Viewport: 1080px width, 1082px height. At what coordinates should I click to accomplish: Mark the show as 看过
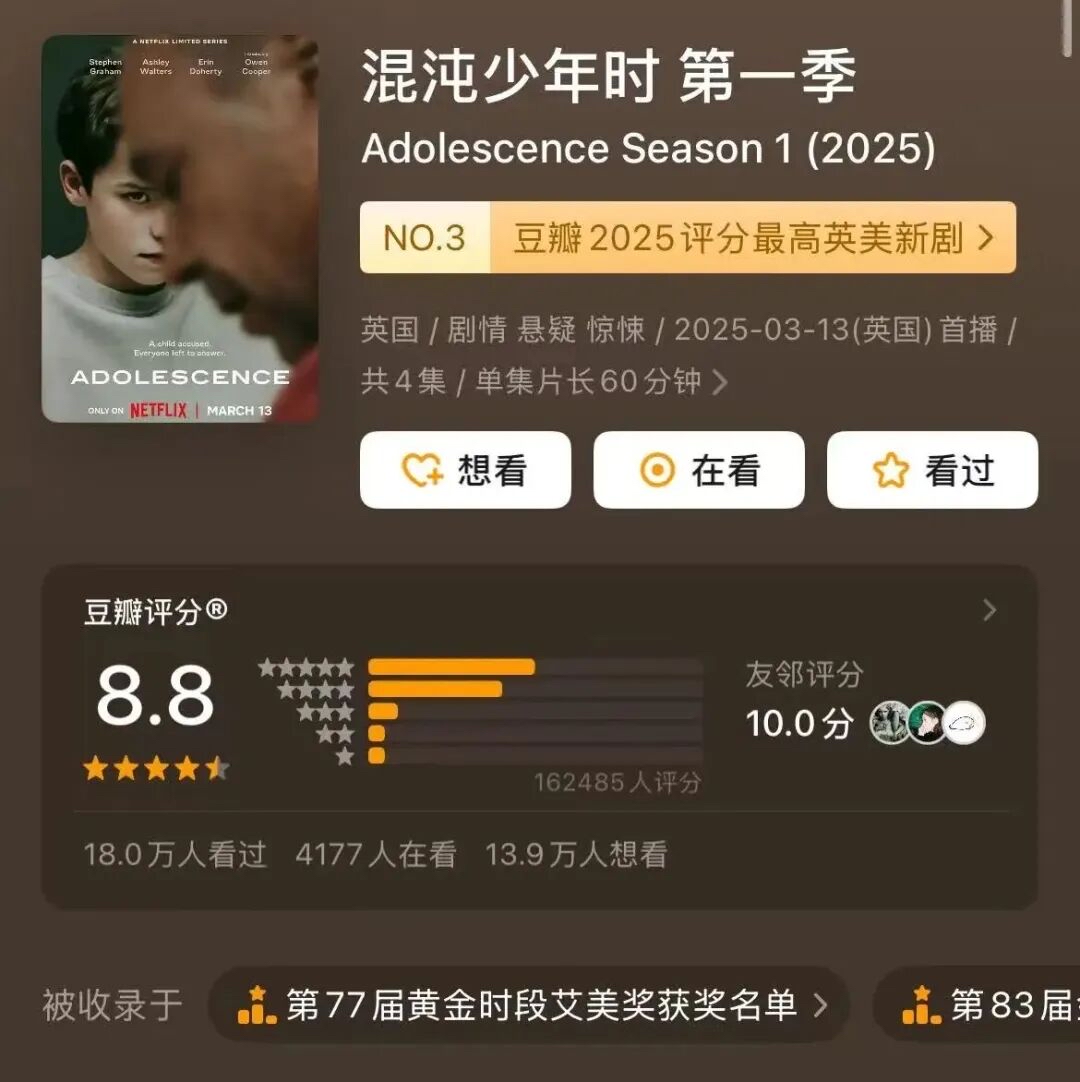click(932, 470)
